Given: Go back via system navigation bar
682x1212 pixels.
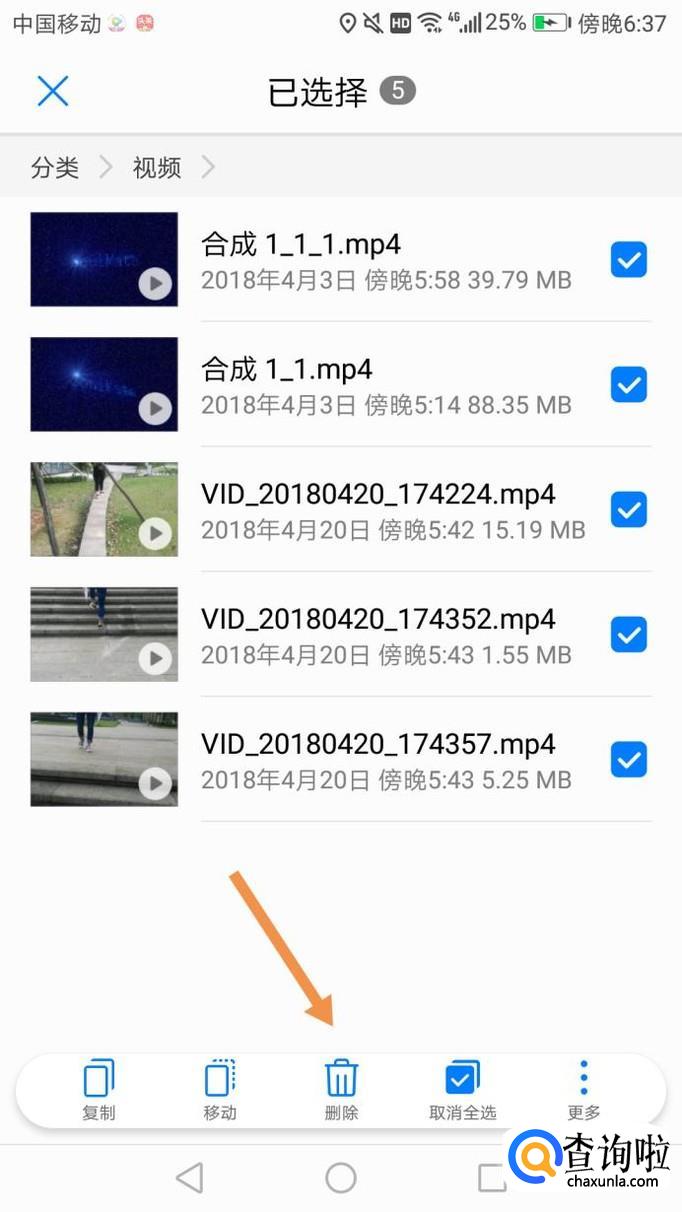Looking at the screenshot, I should (190, 1178).
